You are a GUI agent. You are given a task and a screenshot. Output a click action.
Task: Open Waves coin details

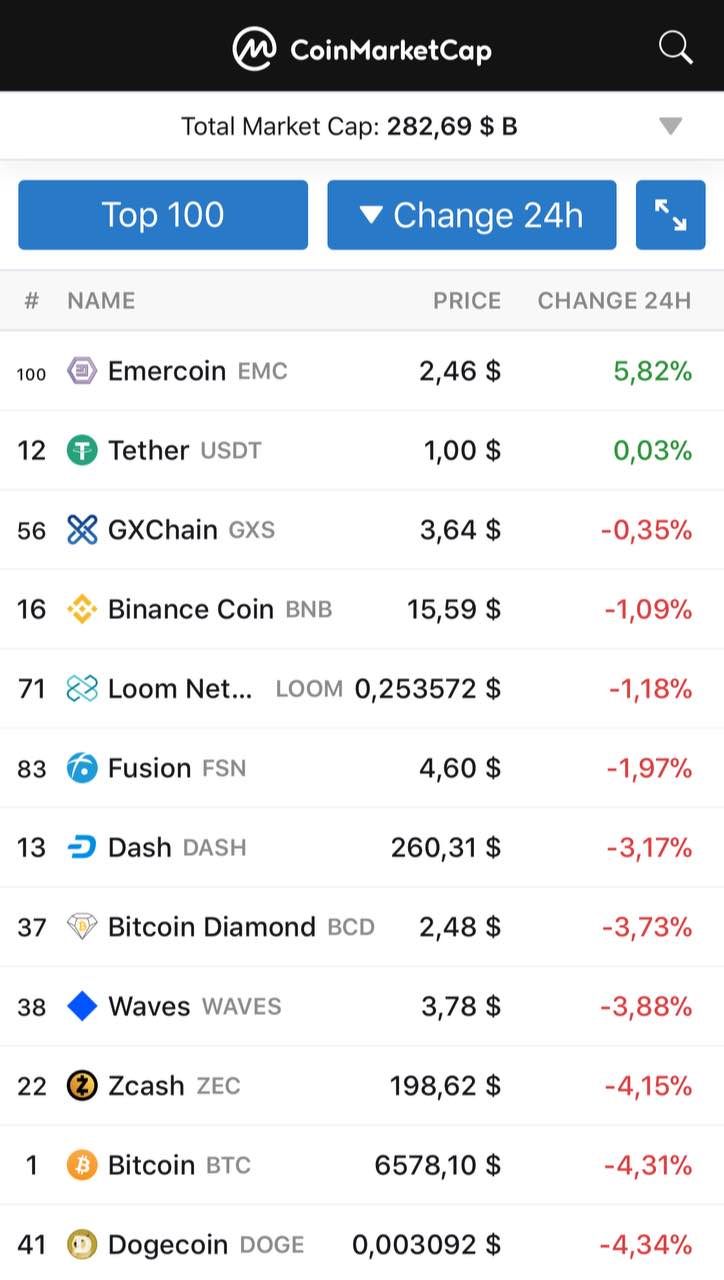pyautogui.click(x=362, y=1006)
